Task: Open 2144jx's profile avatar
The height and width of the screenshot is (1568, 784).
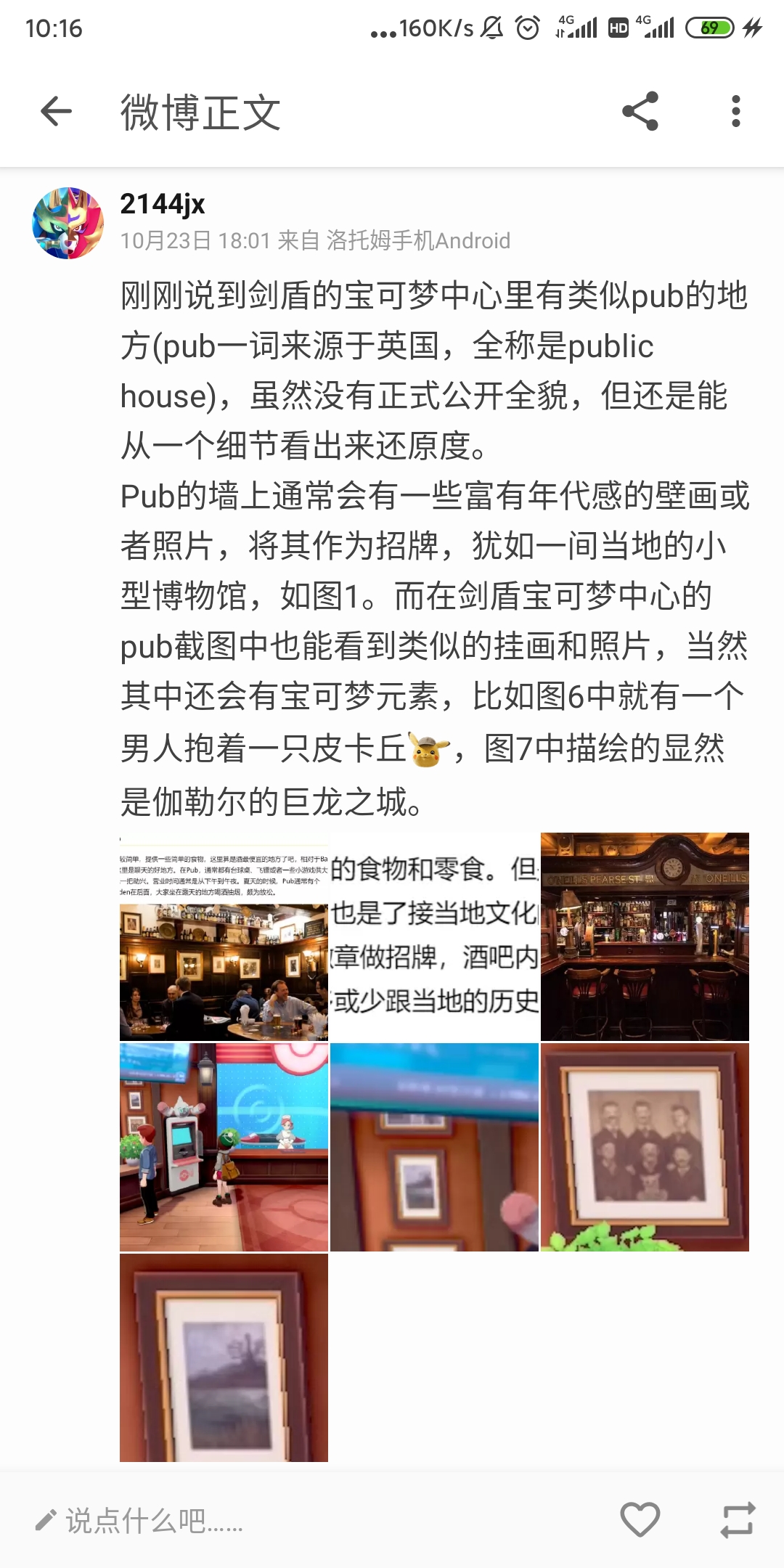Action: tap(68, 223)
